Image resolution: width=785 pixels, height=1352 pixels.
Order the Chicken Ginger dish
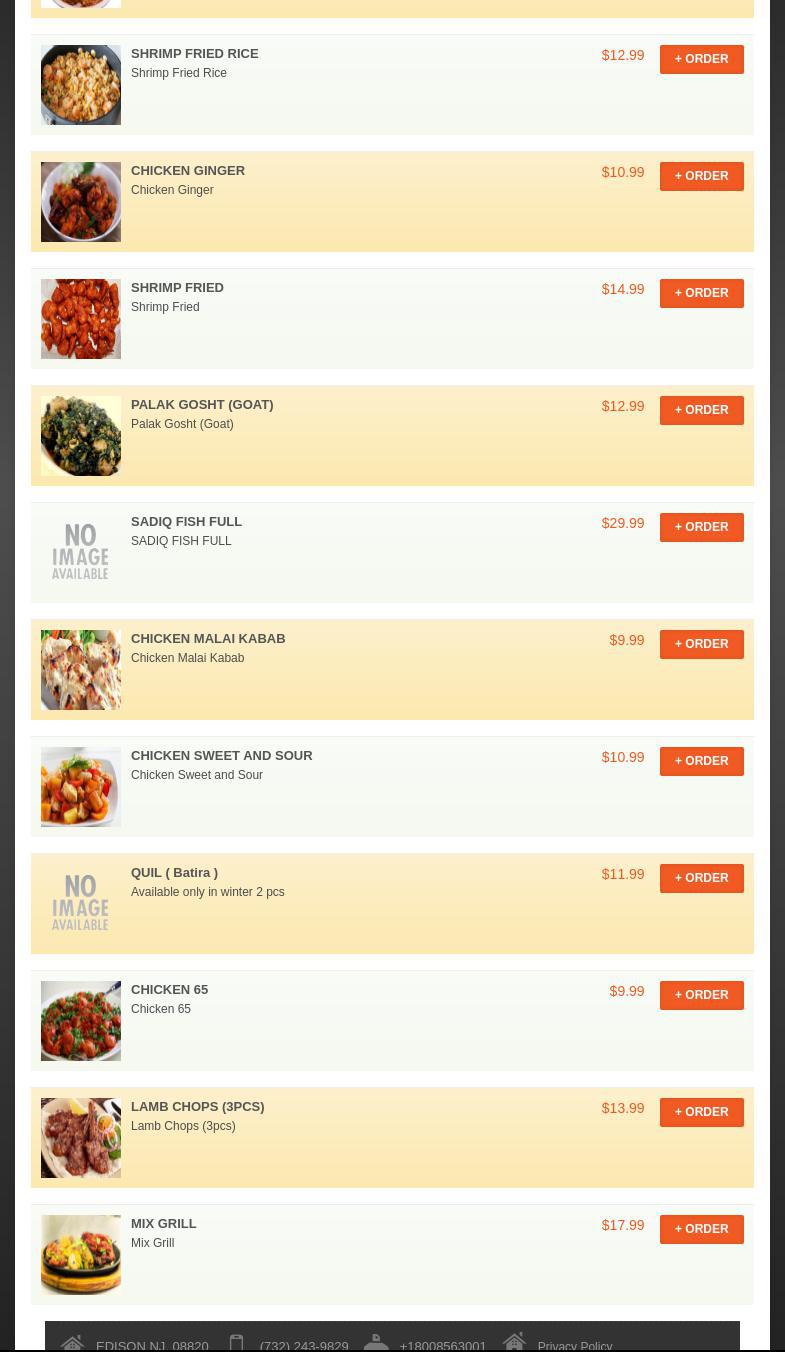tap(701, 176)
